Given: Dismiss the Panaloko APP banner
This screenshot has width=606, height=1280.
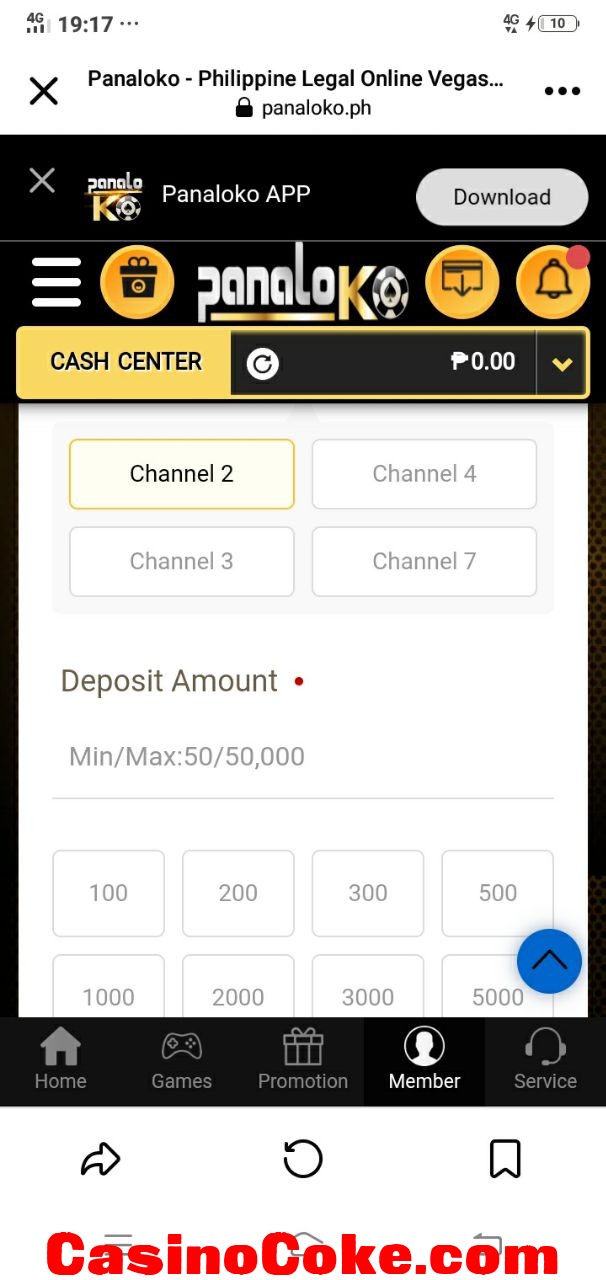Looking at the screenshot, I should tap(42, 181).
